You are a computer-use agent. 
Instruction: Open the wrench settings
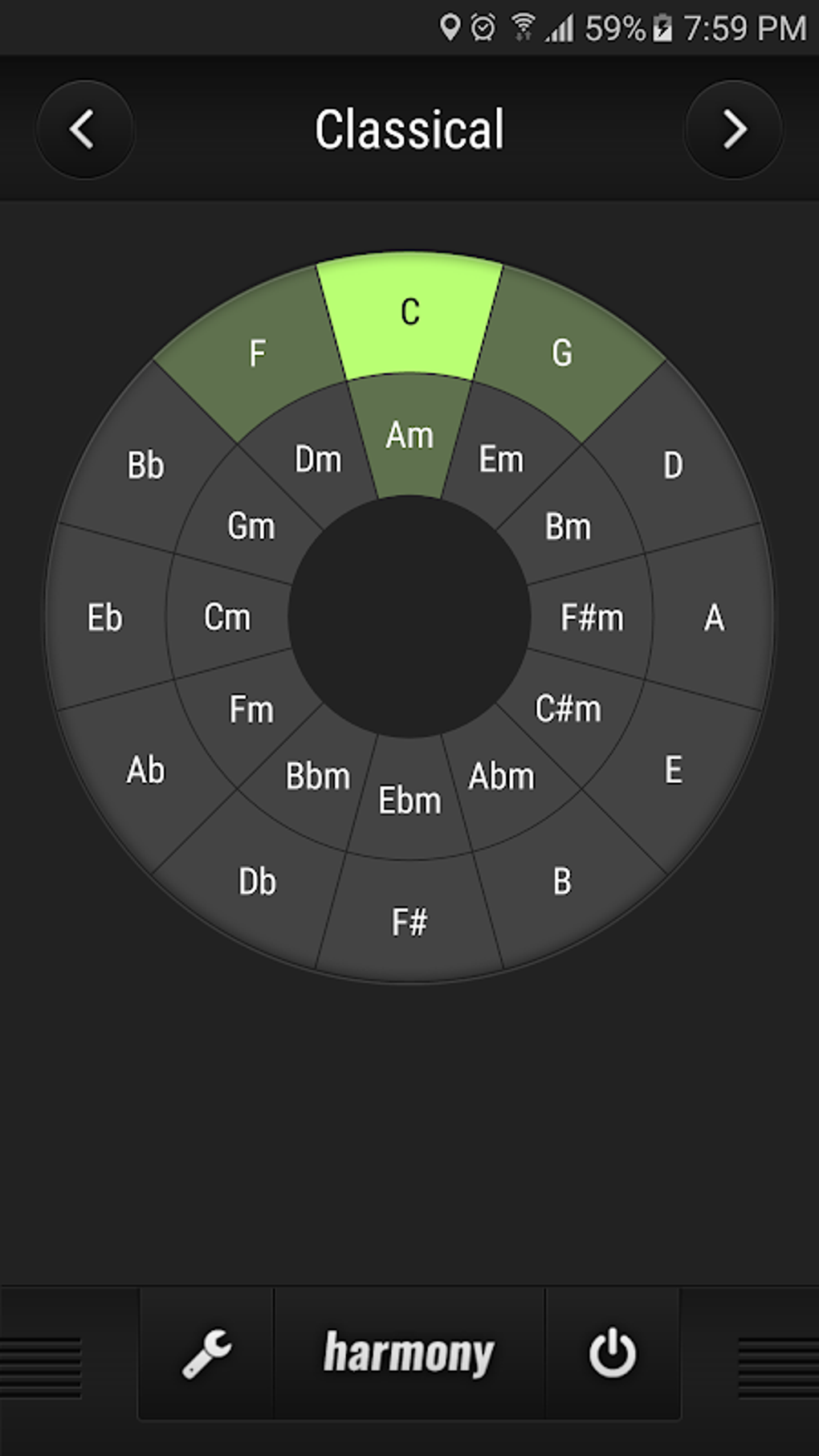pos(206,1353)
